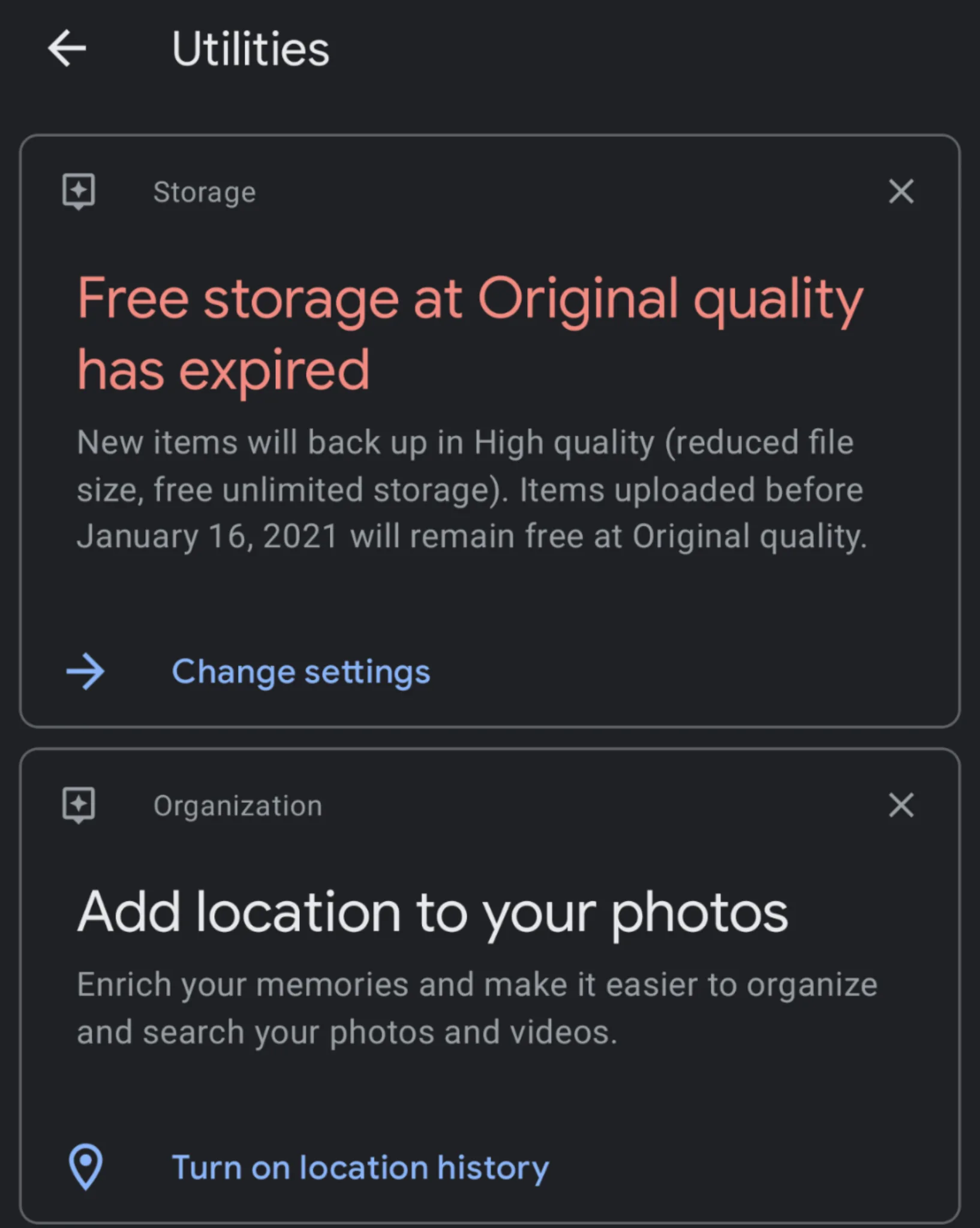Click the Organization card suggestion badge icon

(79, 806)
